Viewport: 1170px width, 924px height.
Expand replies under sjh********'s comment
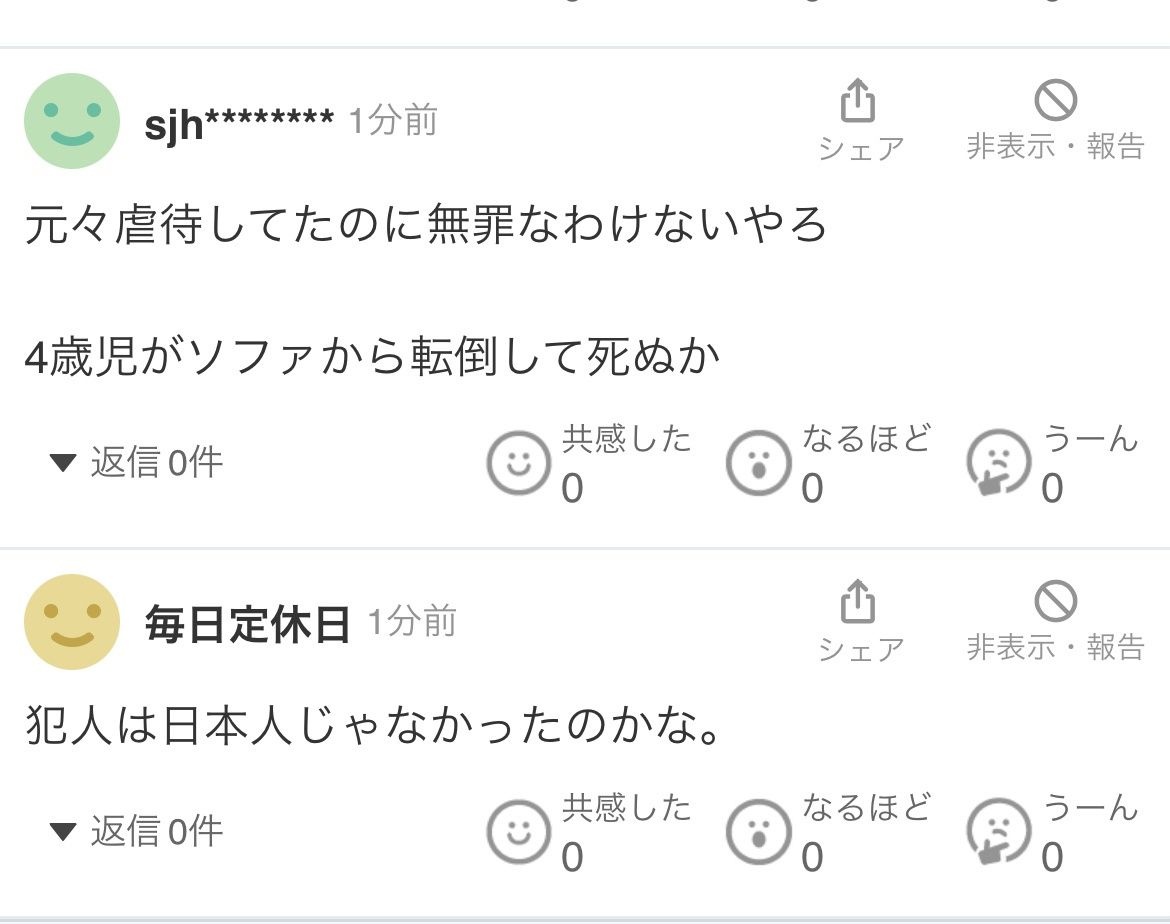tap(137, 462)
